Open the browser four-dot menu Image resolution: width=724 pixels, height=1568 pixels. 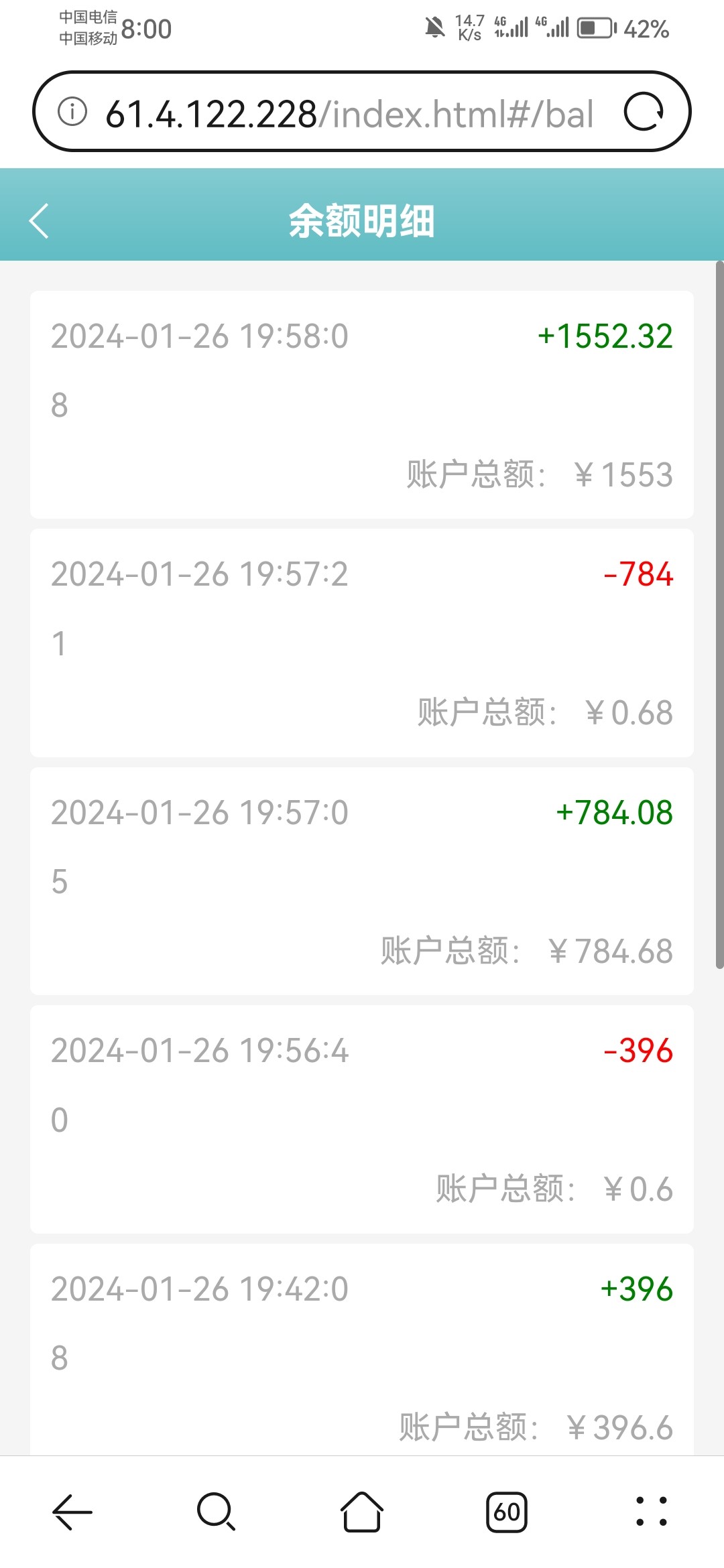651,1512
